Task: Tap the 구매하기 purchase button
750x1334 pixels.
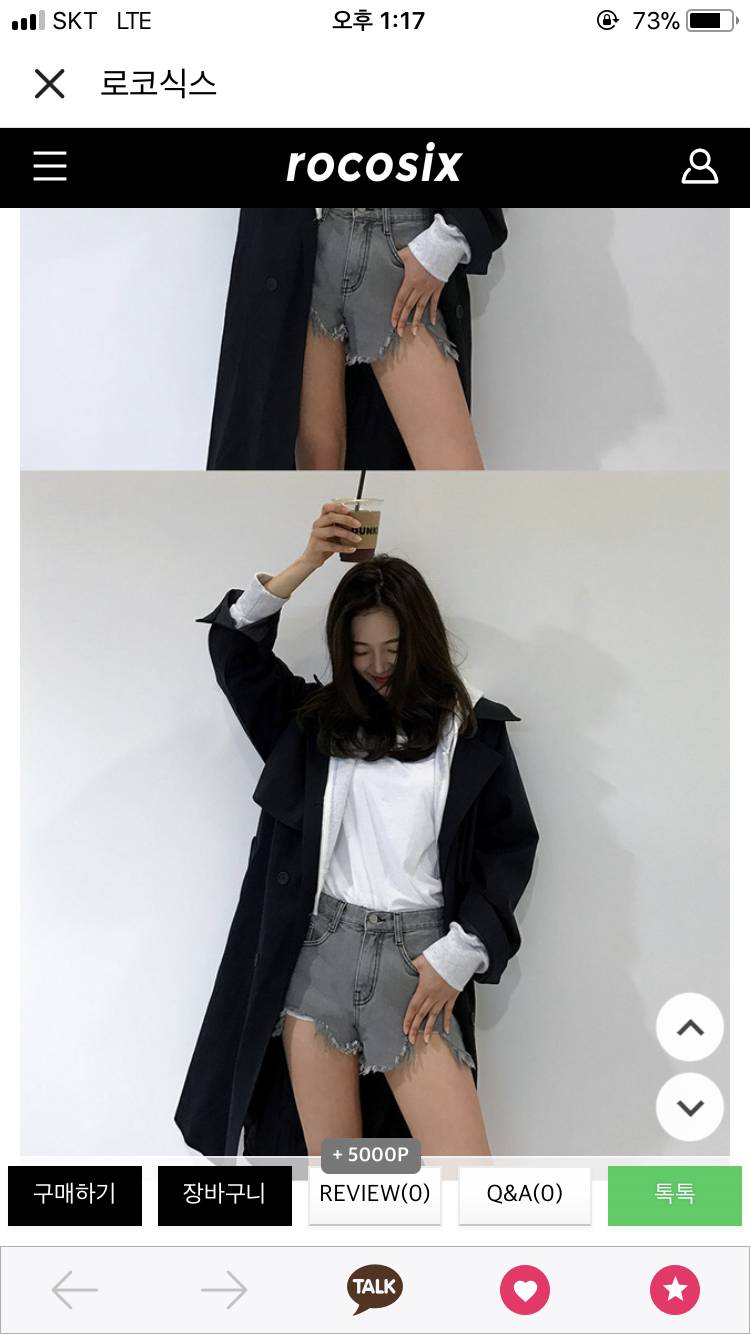Action: 75,1194
